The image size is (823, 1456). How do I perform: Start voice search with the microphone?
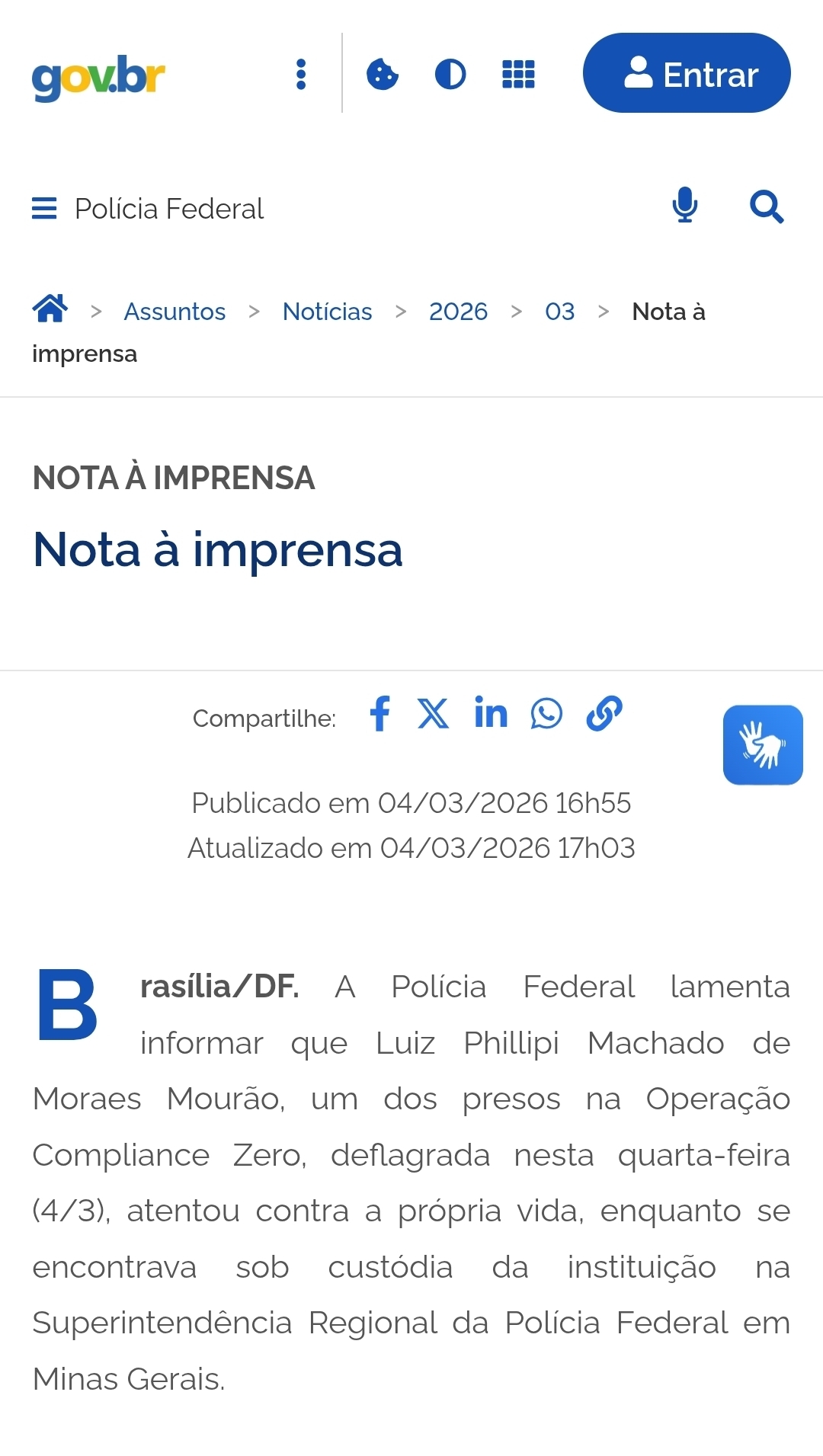685,206
